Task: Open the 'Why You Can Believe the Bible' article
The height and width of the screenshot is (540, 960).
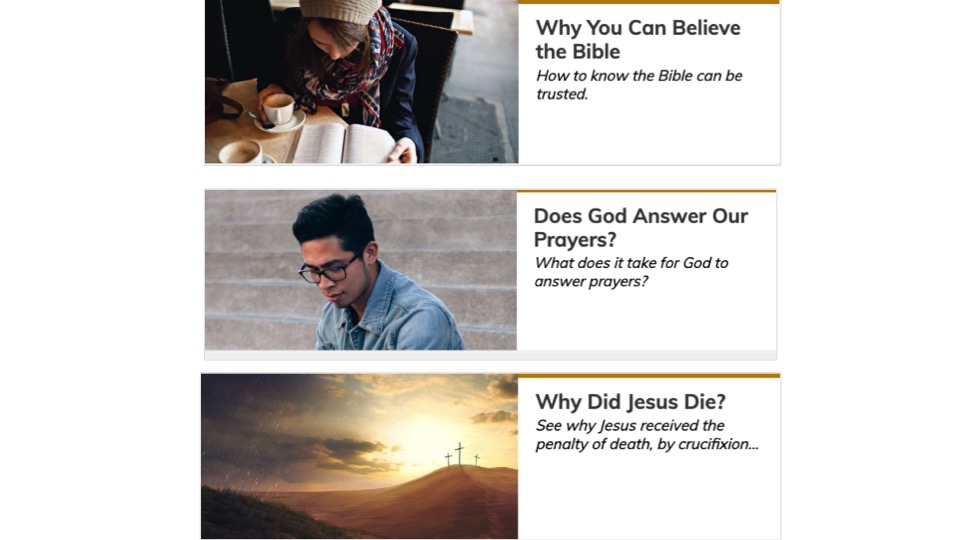Action: [x=638, y=40]
